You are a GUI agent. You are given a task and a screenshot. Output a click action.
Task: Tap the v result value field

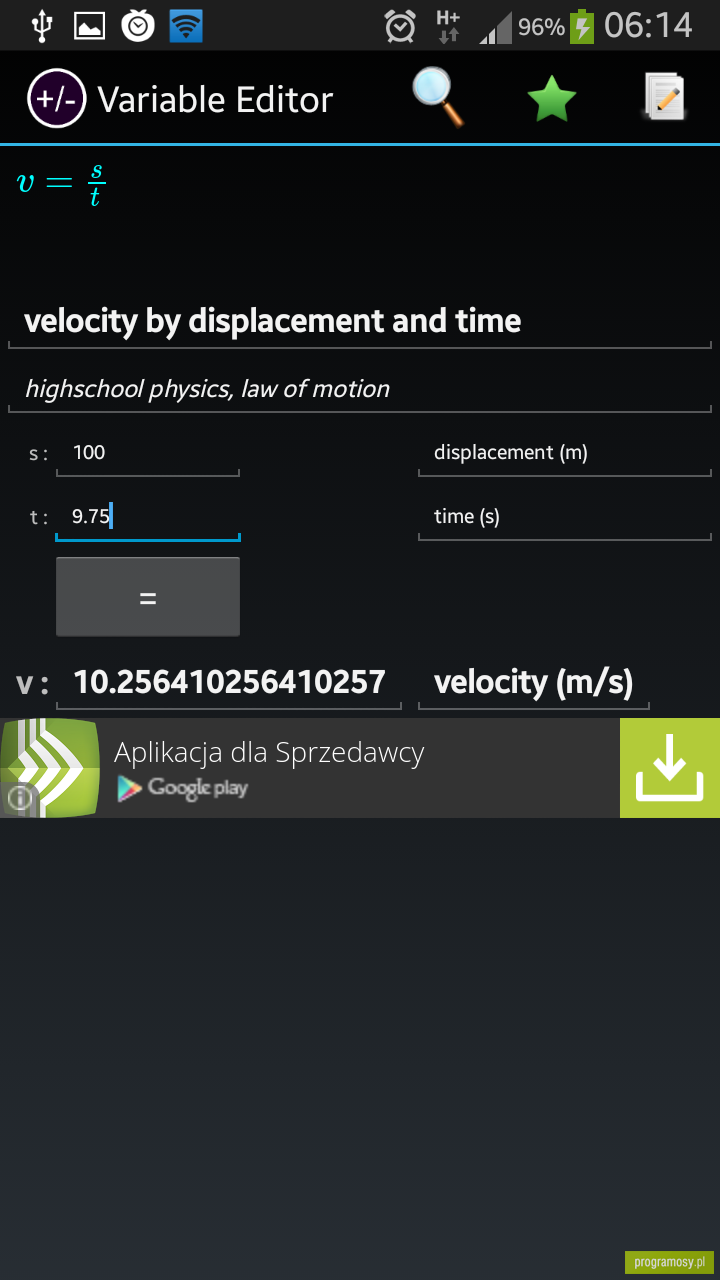(229, 683)
